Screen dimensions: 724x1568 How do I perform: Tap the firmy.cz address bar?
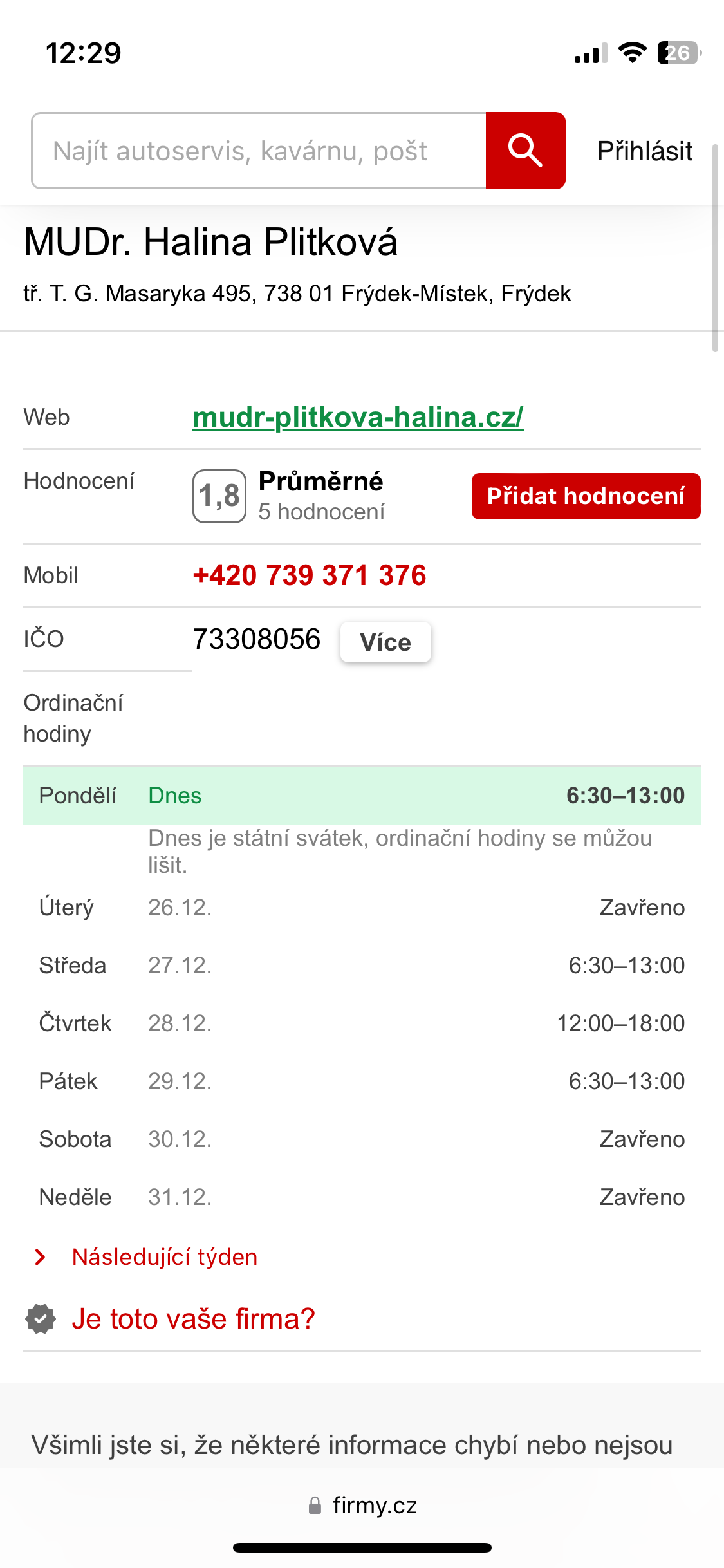tap(362, 1506)
